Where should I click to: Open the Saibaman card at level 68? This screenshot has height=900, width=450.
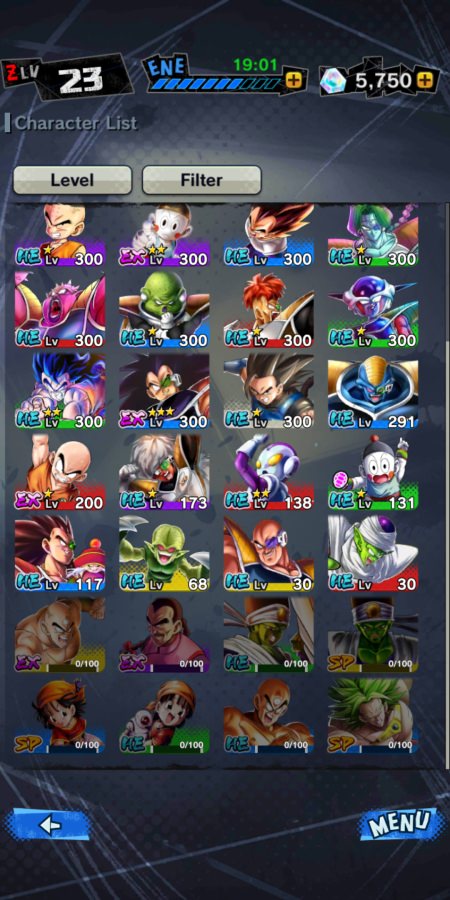(x=164, y=554)
